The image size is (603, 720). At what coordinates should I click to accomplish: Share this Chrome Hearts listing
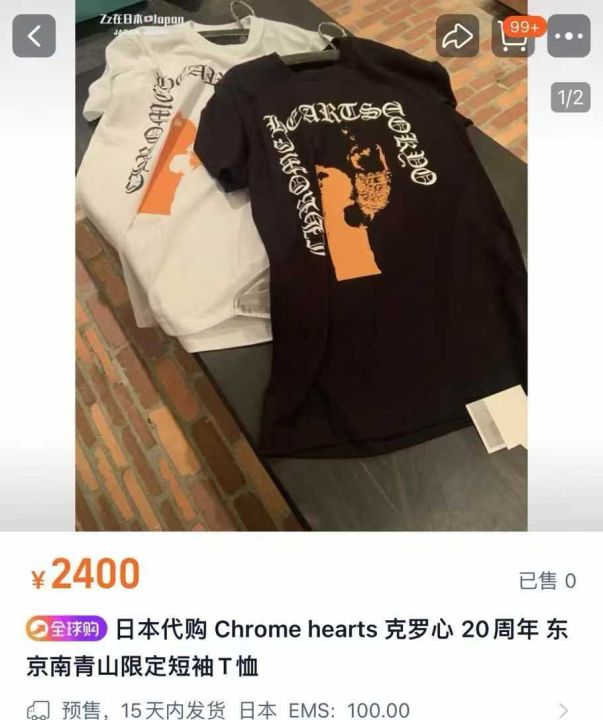click(x=457, y=37)
